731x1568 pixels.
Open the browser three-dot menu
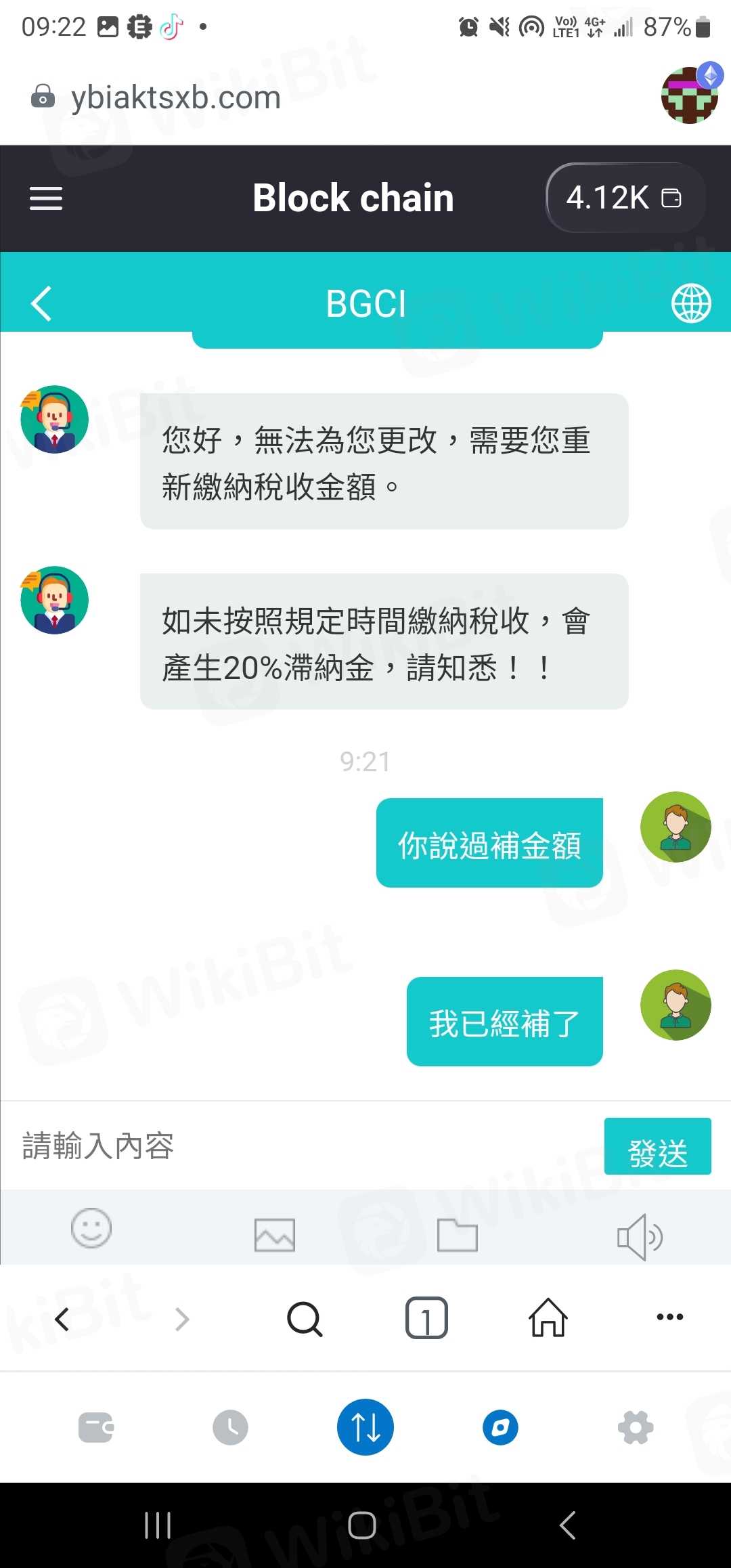pos(670,1317)
